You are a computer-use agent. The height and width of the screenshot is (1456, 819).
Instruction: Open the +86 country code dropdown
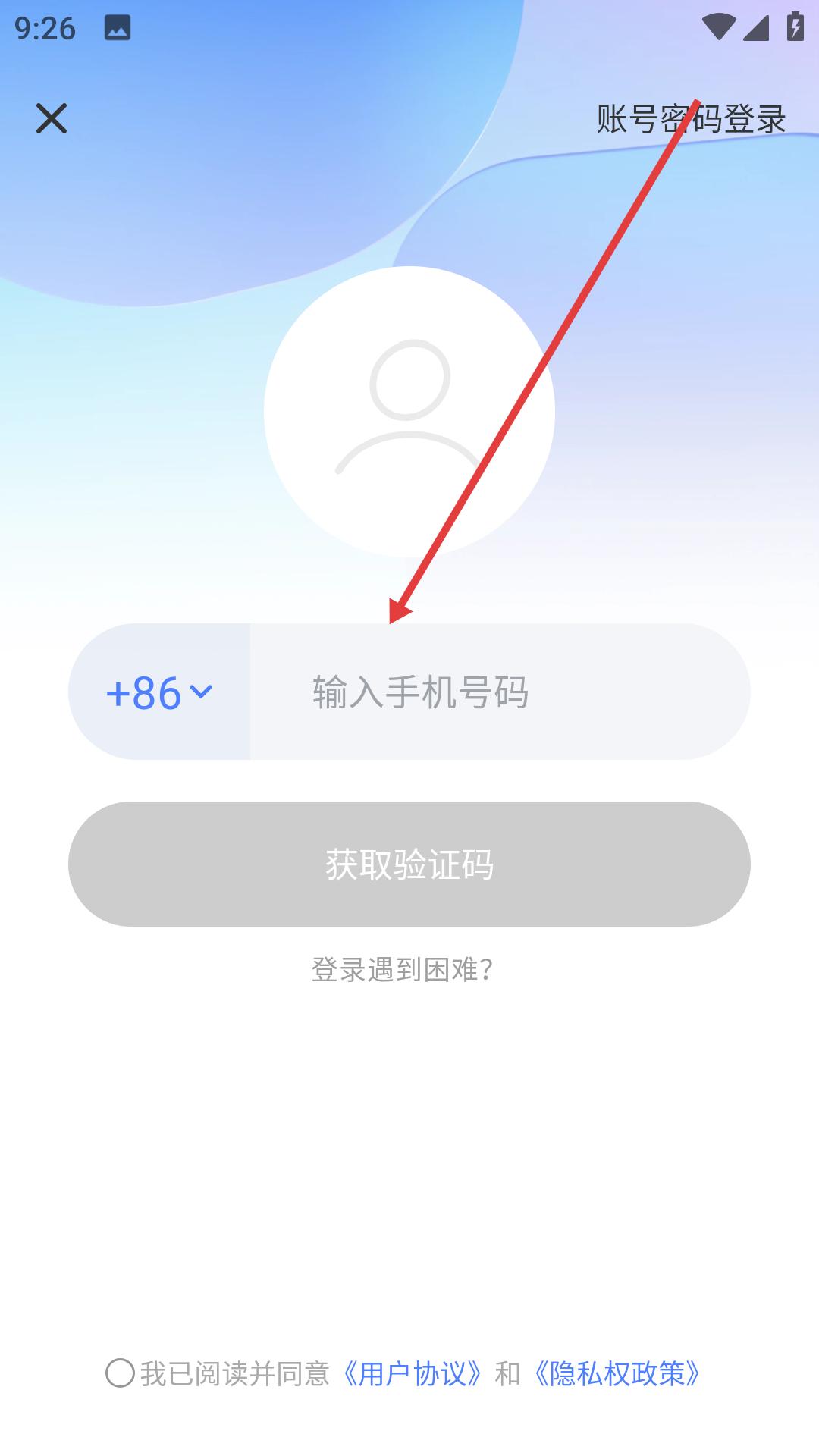(159, 692)
